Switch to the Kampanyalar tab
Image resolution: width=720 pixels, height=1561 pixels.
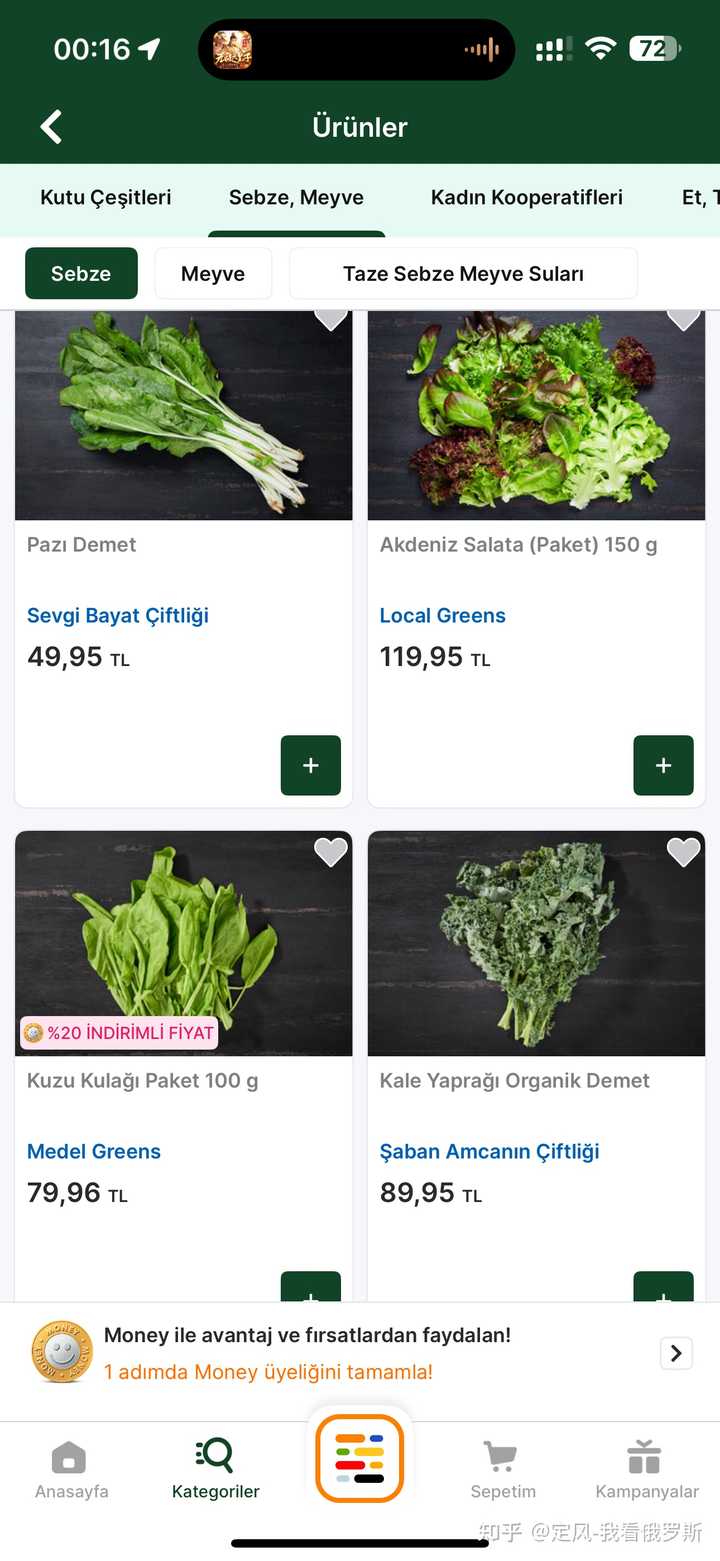point(646,1470)
